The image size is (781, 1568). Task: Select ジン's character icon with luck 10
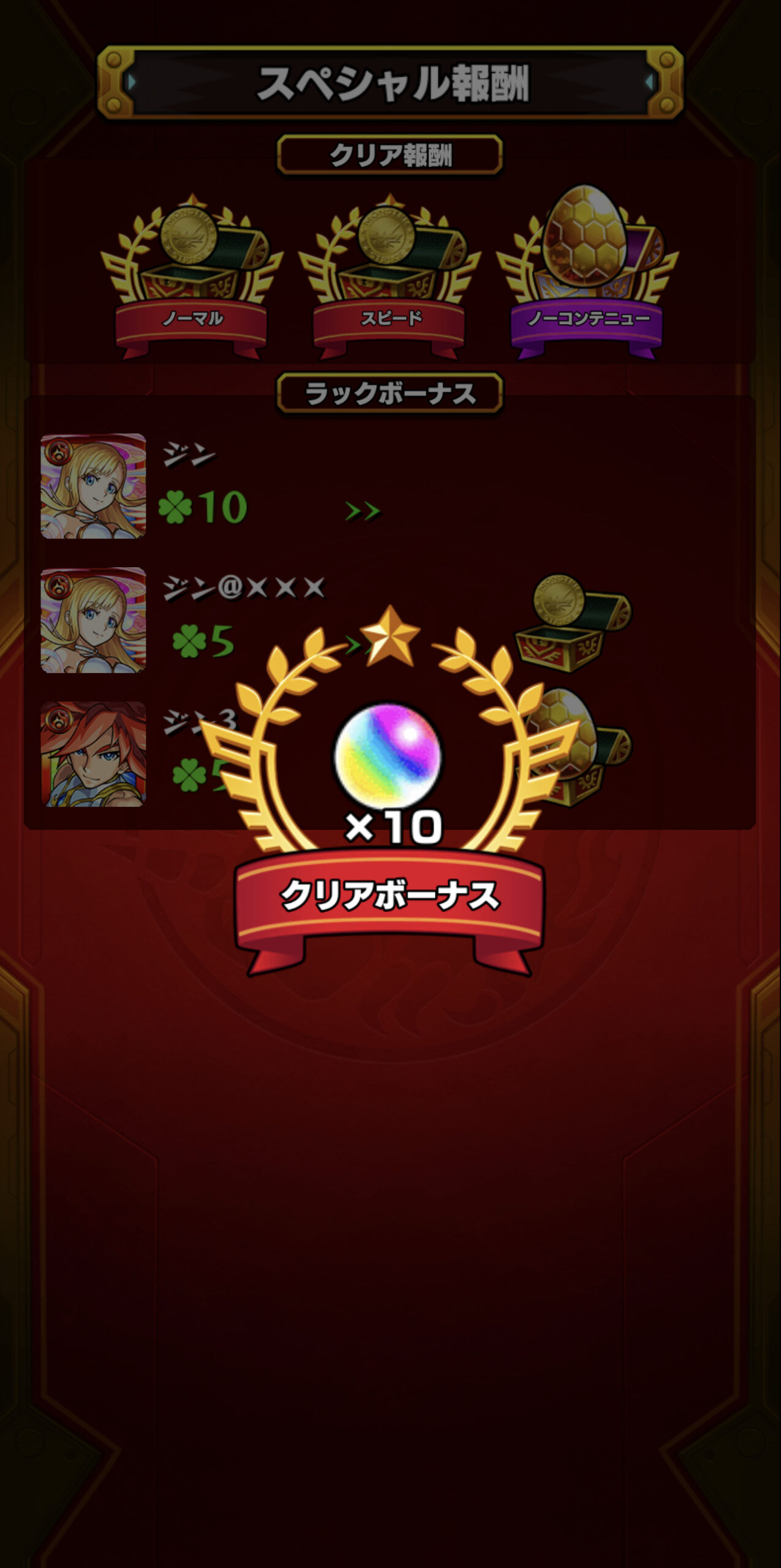[93, 486]
